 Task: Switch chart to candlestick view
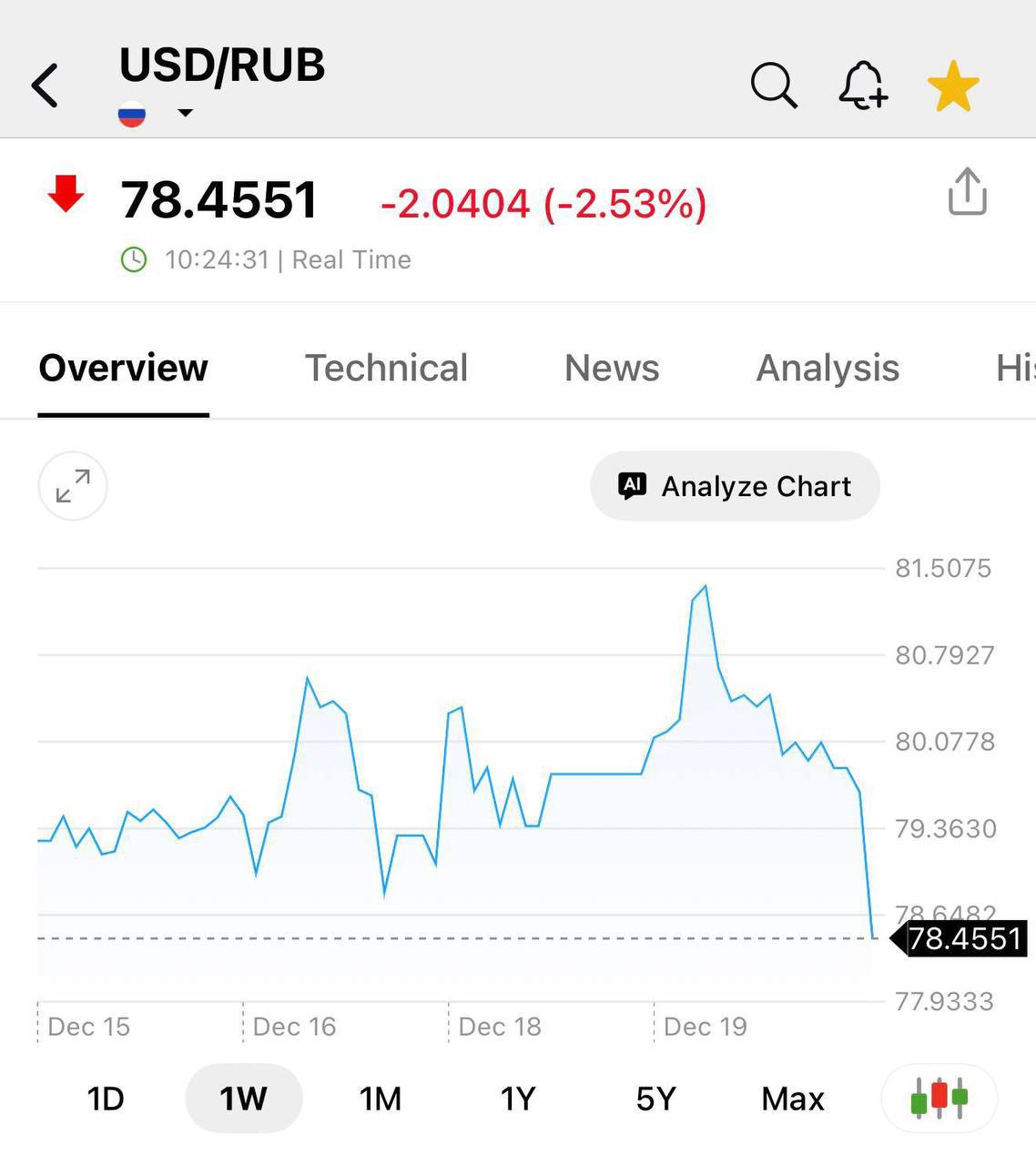(x=940, y=1099)
